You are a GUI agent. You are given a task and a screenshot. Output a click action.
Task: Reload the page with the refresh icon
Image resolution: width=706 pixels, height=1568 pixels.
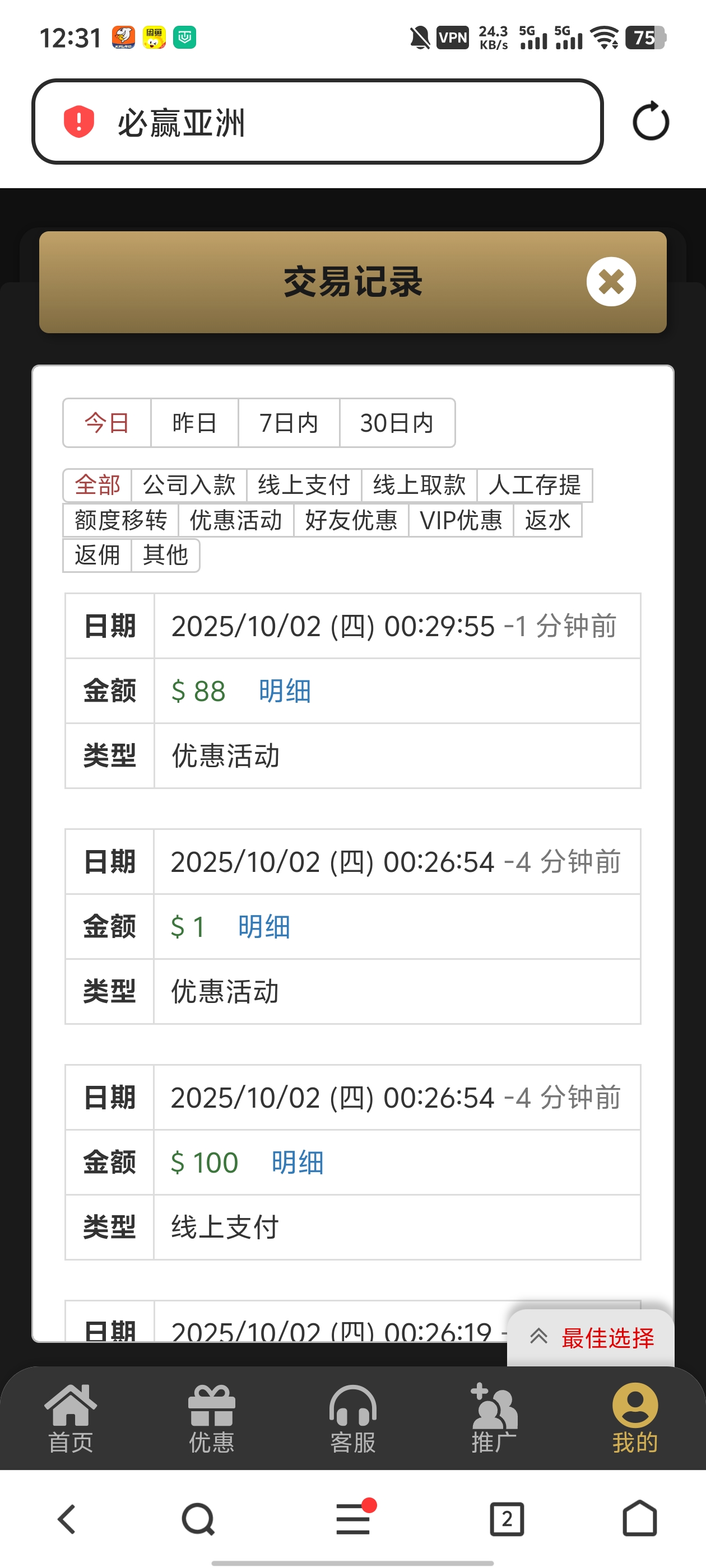pos(650,122)
